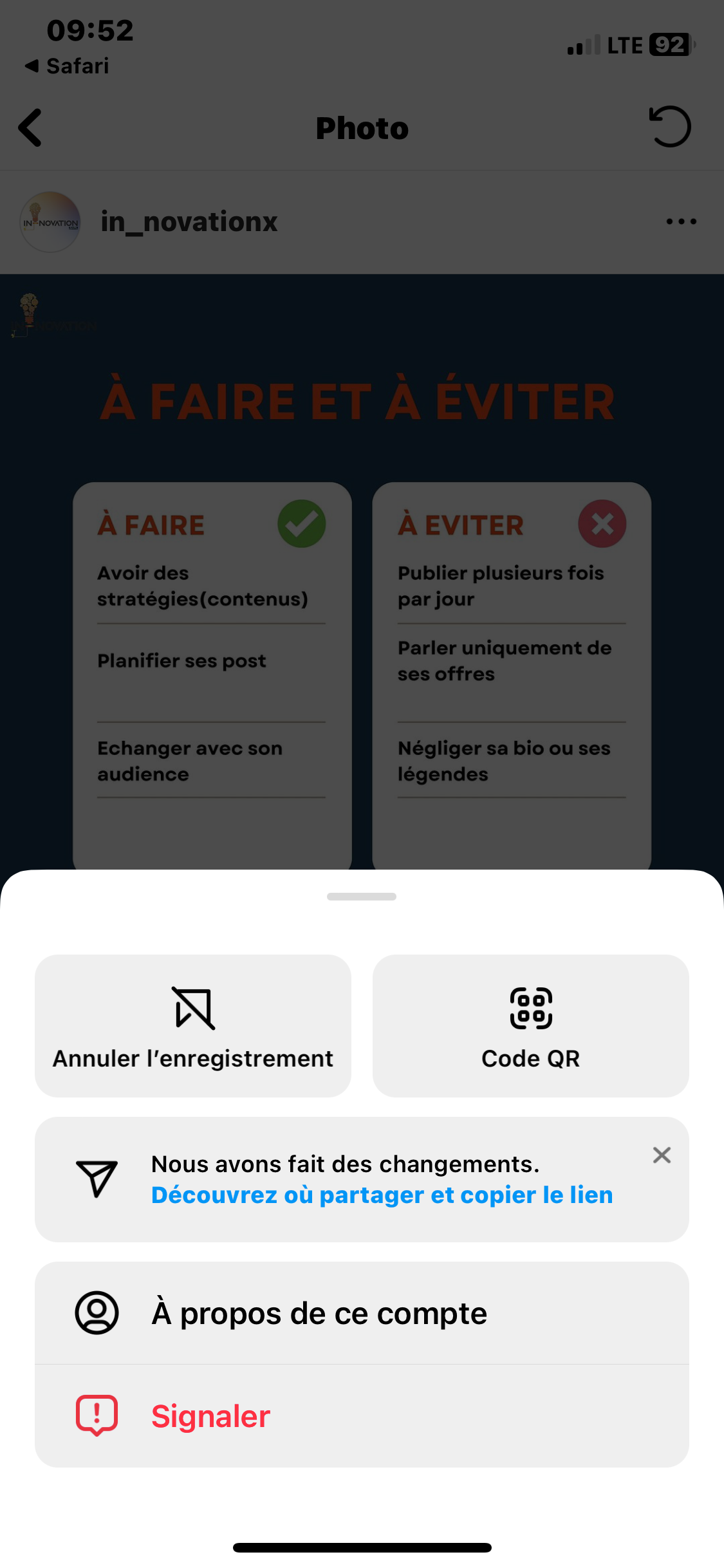Open Découvrez où partager et copier le lien
This screenshot has width=724, height=1568.
click(x=382, y=1195)
